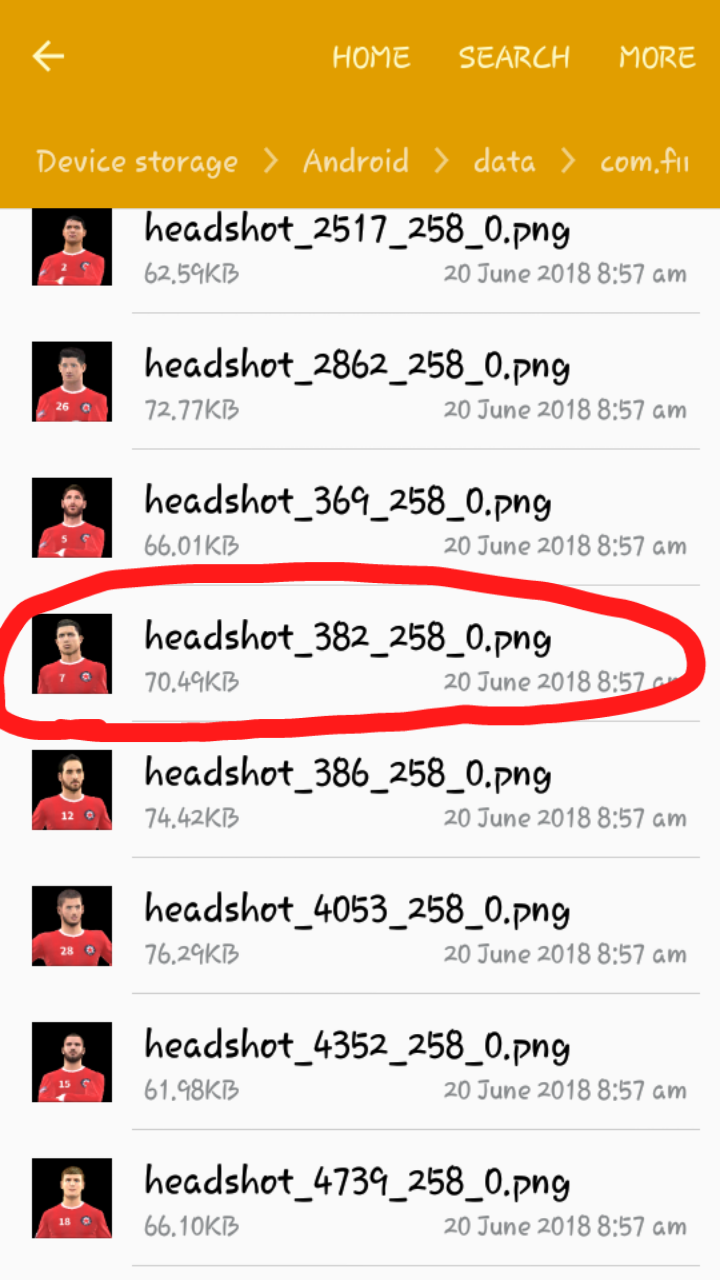Jump to Device storage in breadcrumb
This screenshot has width=720, height=1280.
click(137, 161)
